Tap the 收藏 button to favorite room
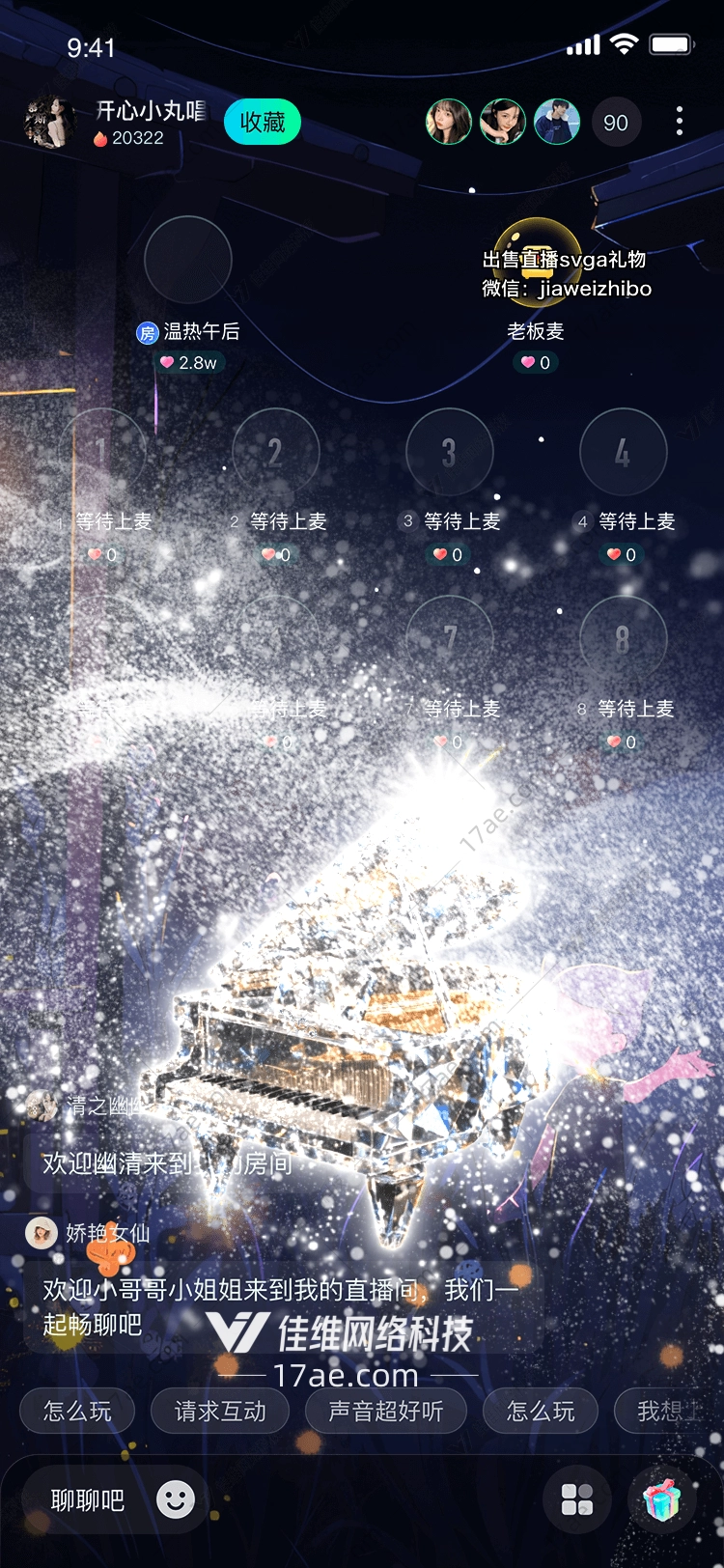 tap(263, 123)
